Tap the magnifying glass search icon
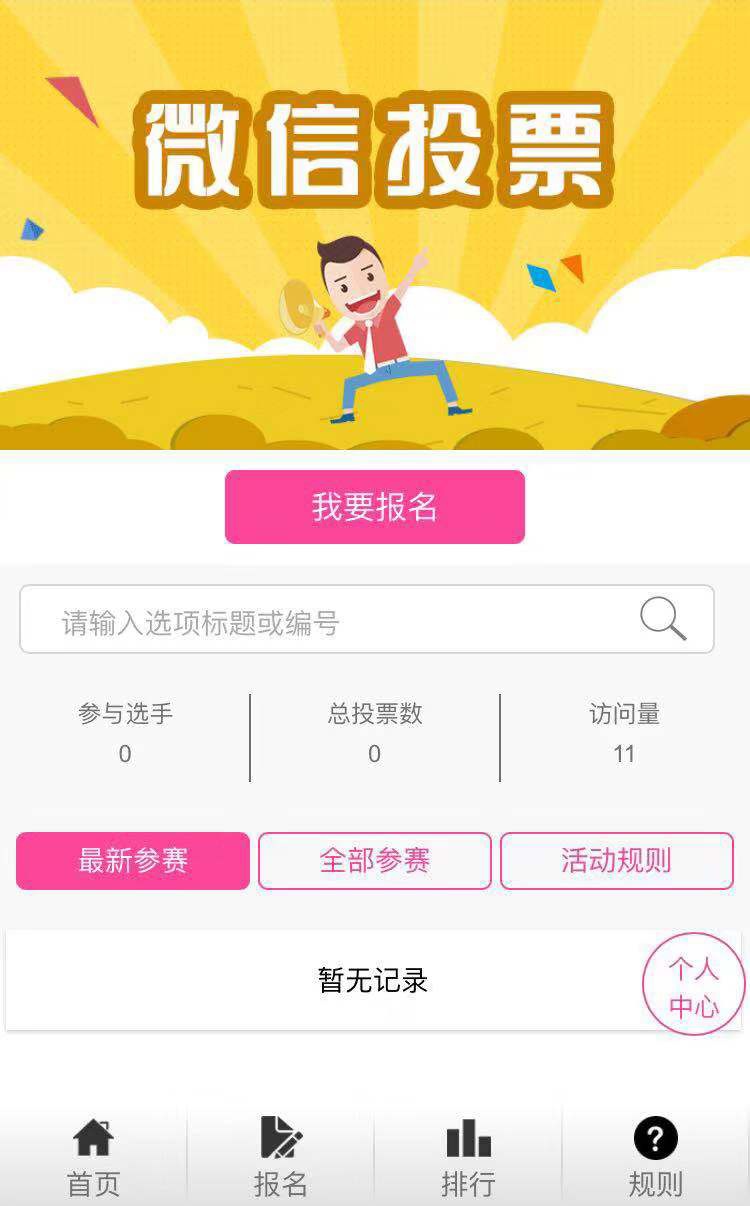 pyautogui.click(x=663, y=619)
